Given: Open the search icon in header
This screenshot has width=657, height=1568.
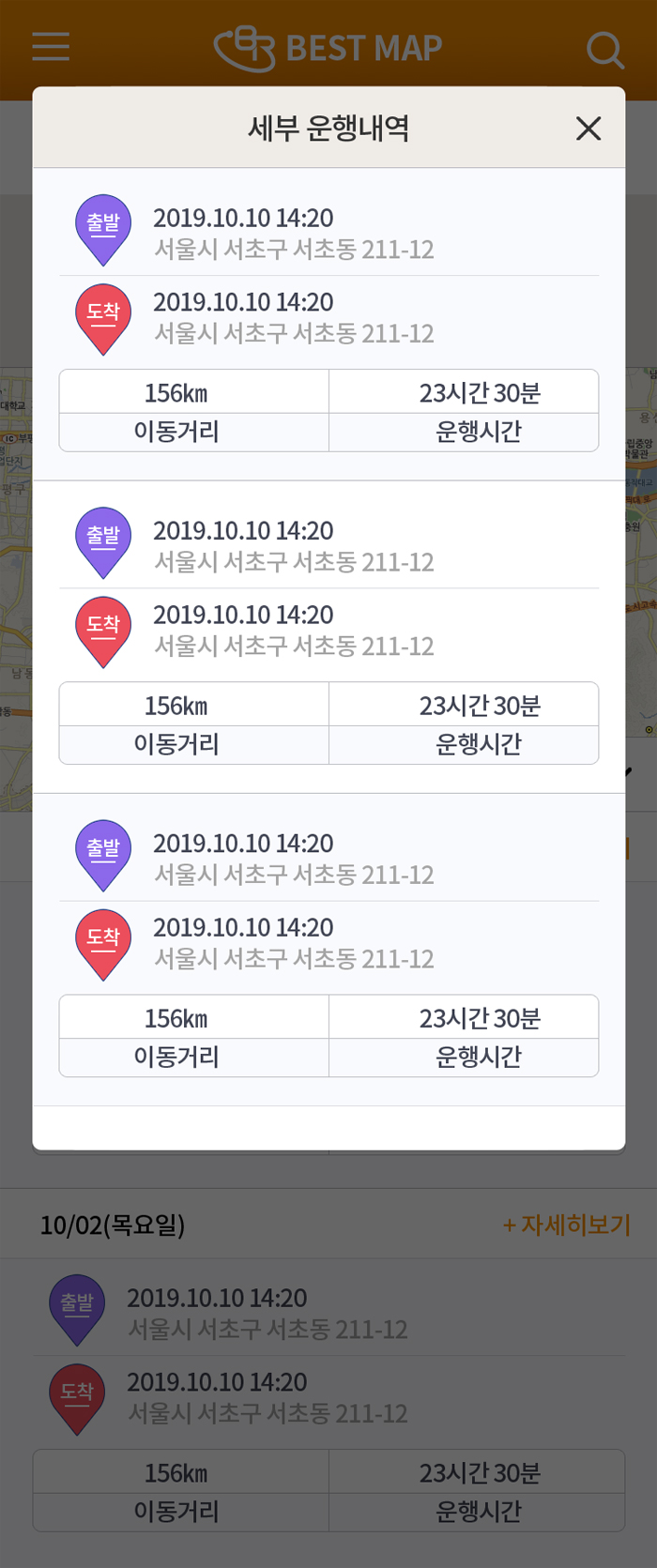Looking at the screenshot, I should [x=604, y=49].
